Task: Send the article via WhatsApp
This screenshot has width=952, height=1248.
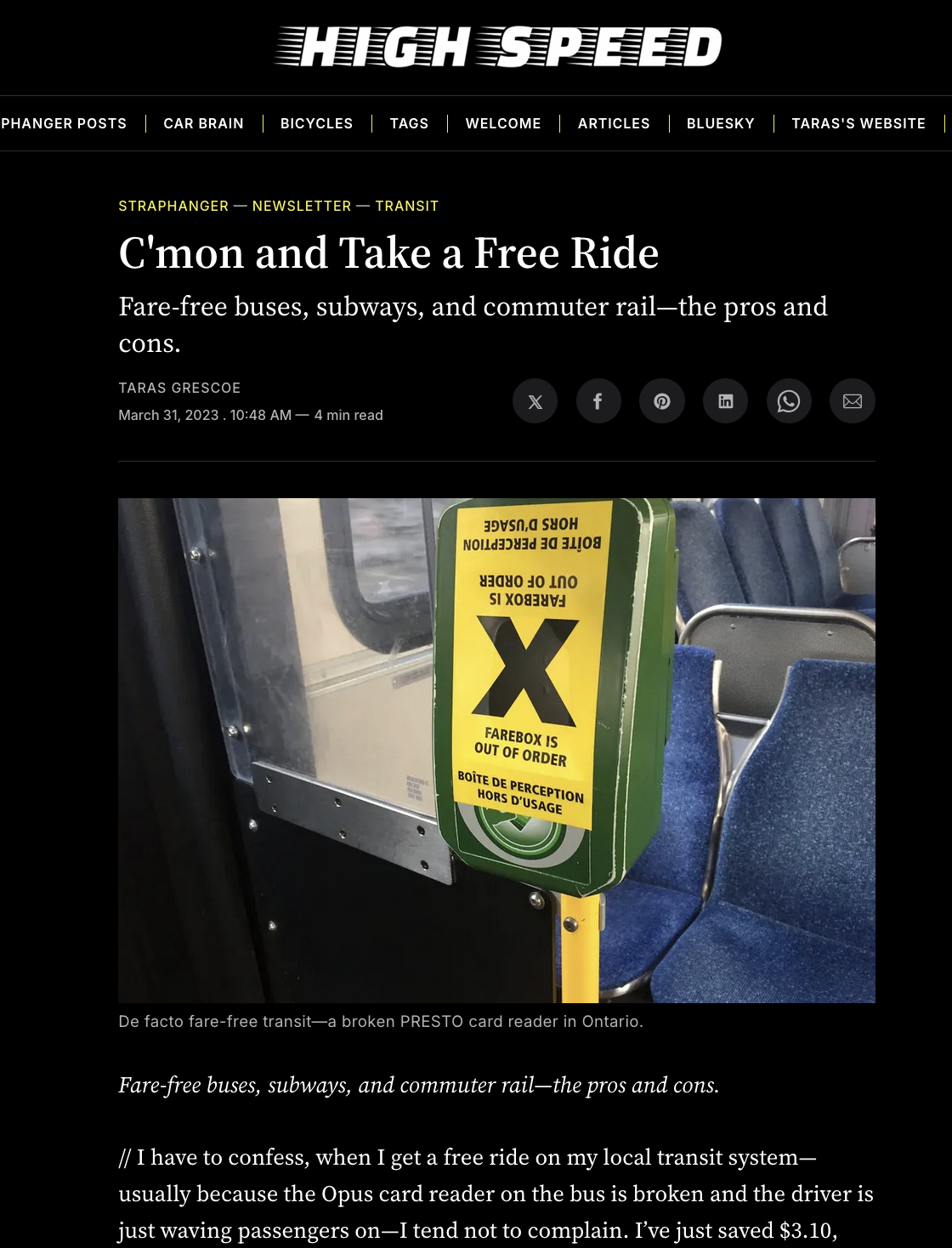Action: [x=789, y=401]
